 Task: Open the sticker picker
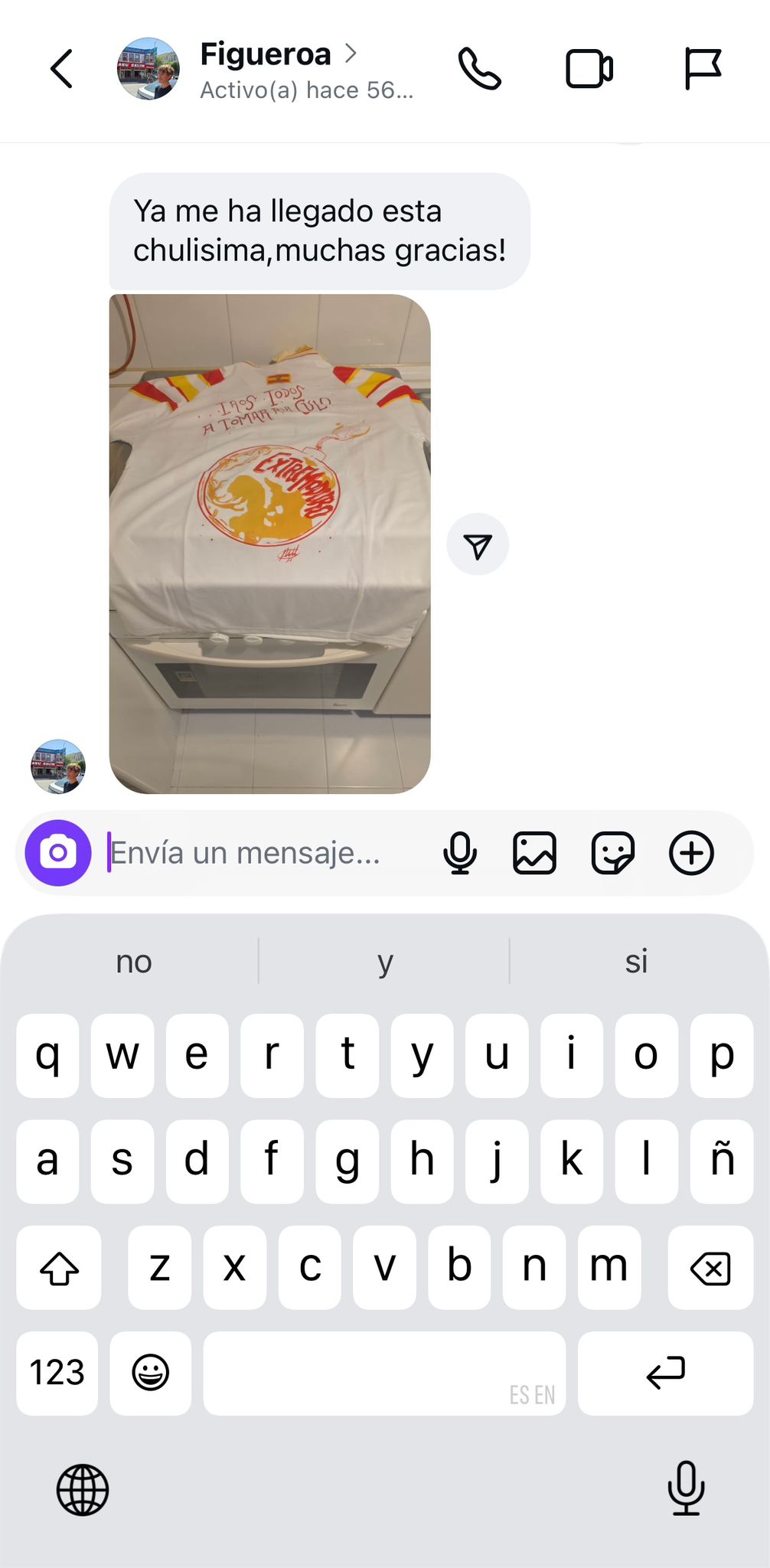[x=612, y=853]
